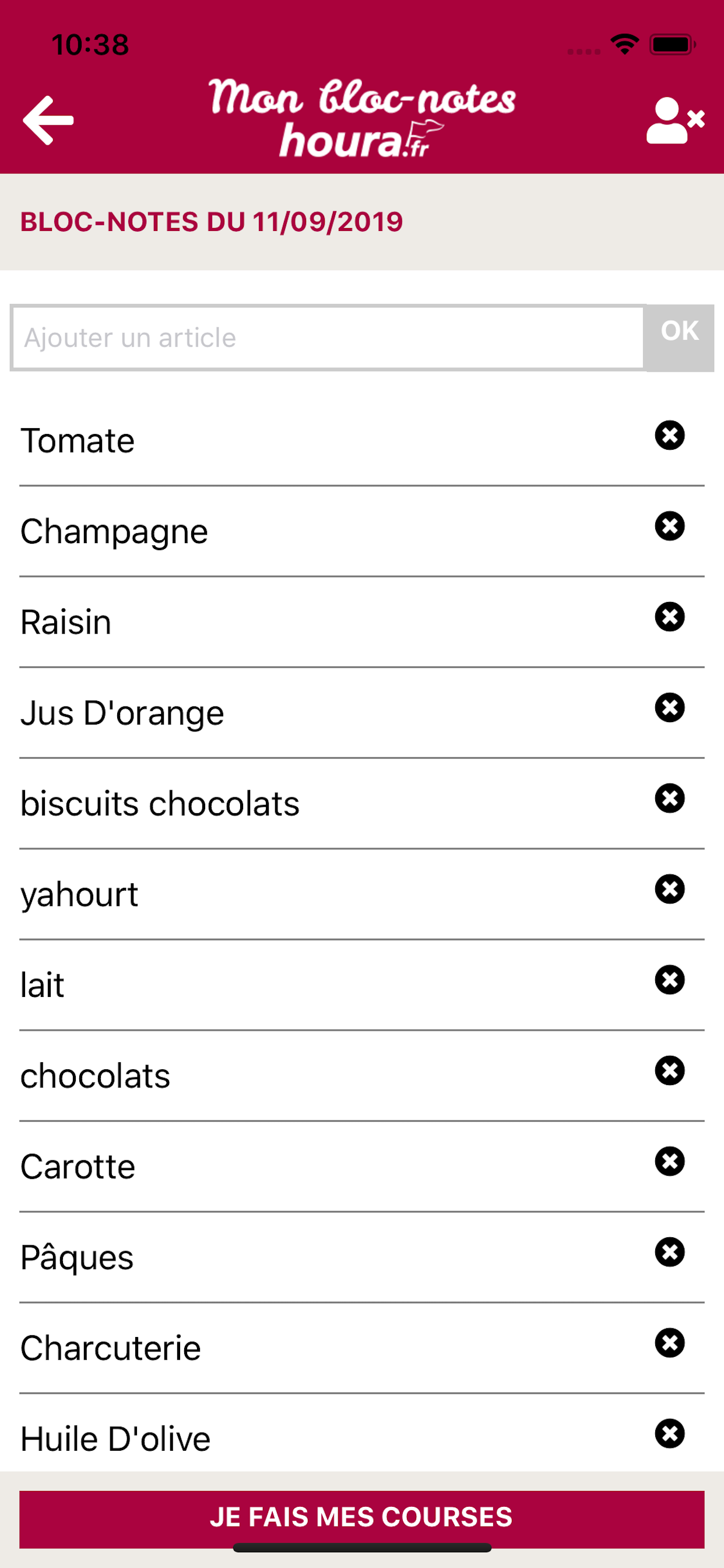The width and height of the screenshot is (724, 1568).
Task: Open the user account icon
Action: (674, 121)
